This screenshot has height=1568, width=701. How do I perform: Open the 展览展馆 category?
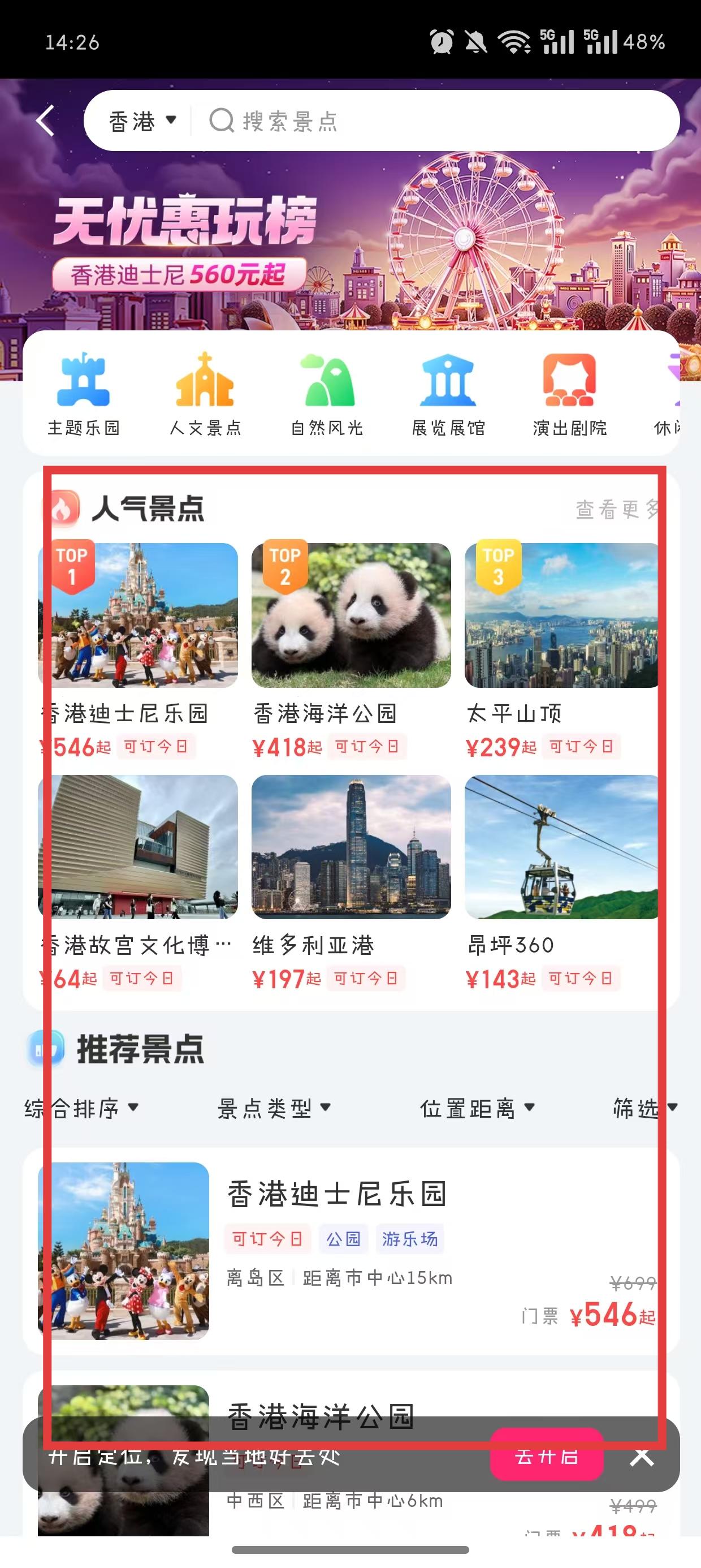[x=448, y=393]
